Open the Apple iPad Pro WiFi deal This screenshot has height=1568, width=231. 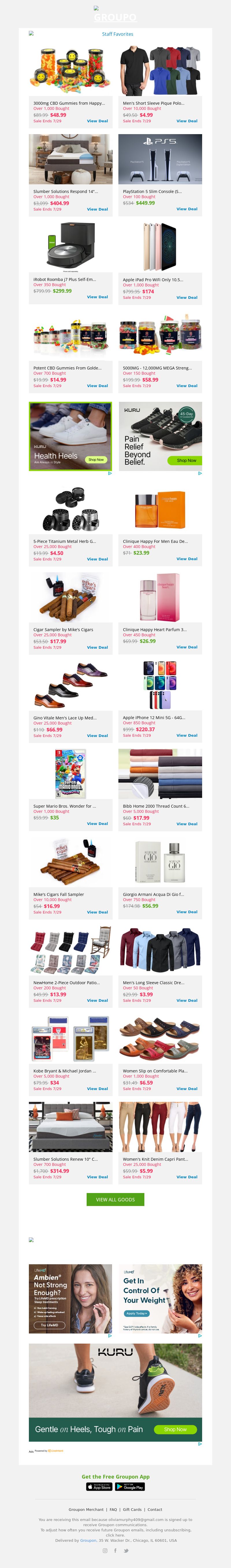pyautogui.click(x=187, y=298)
